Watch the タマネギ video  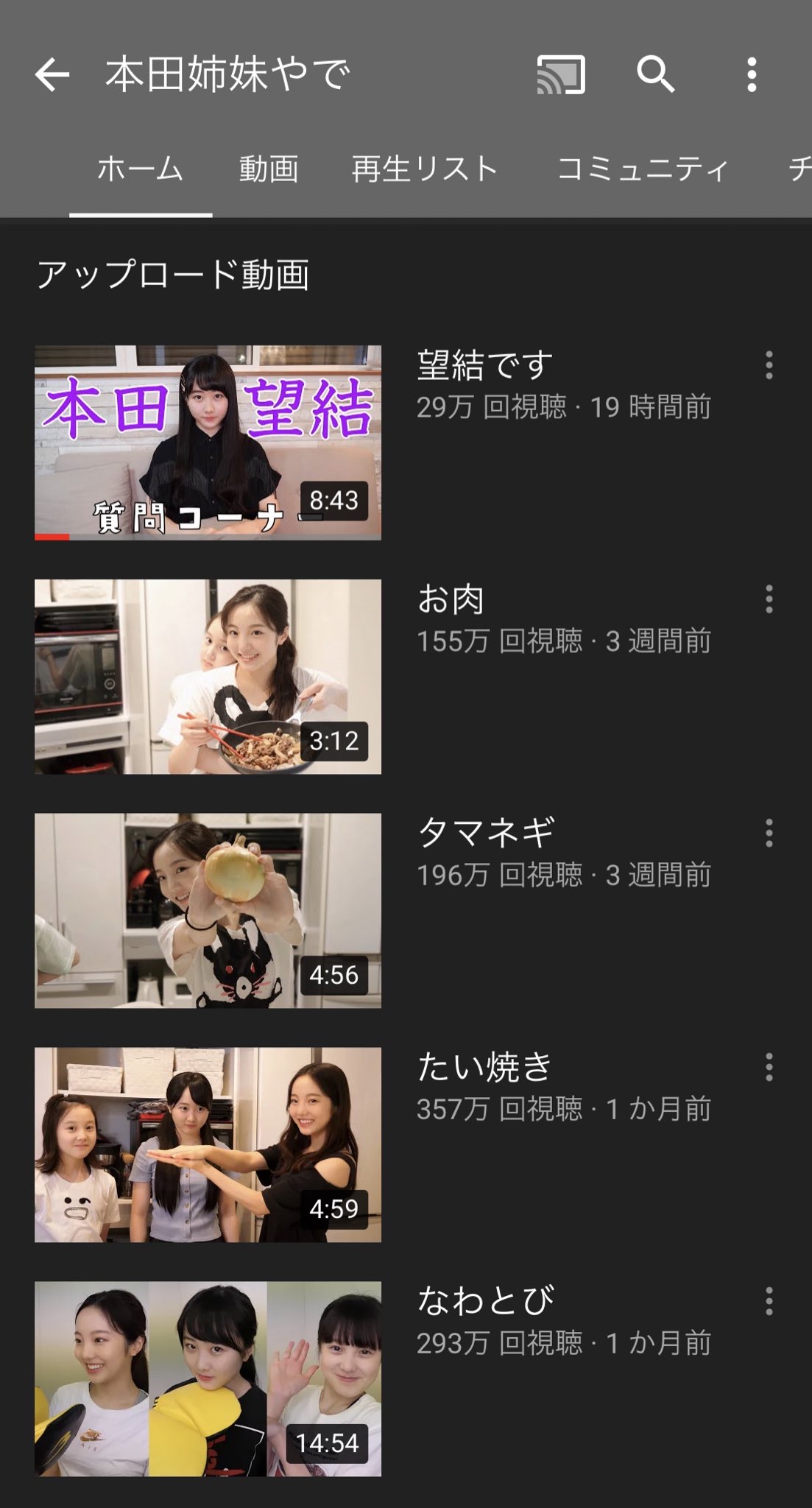click(x=208, y=911)
